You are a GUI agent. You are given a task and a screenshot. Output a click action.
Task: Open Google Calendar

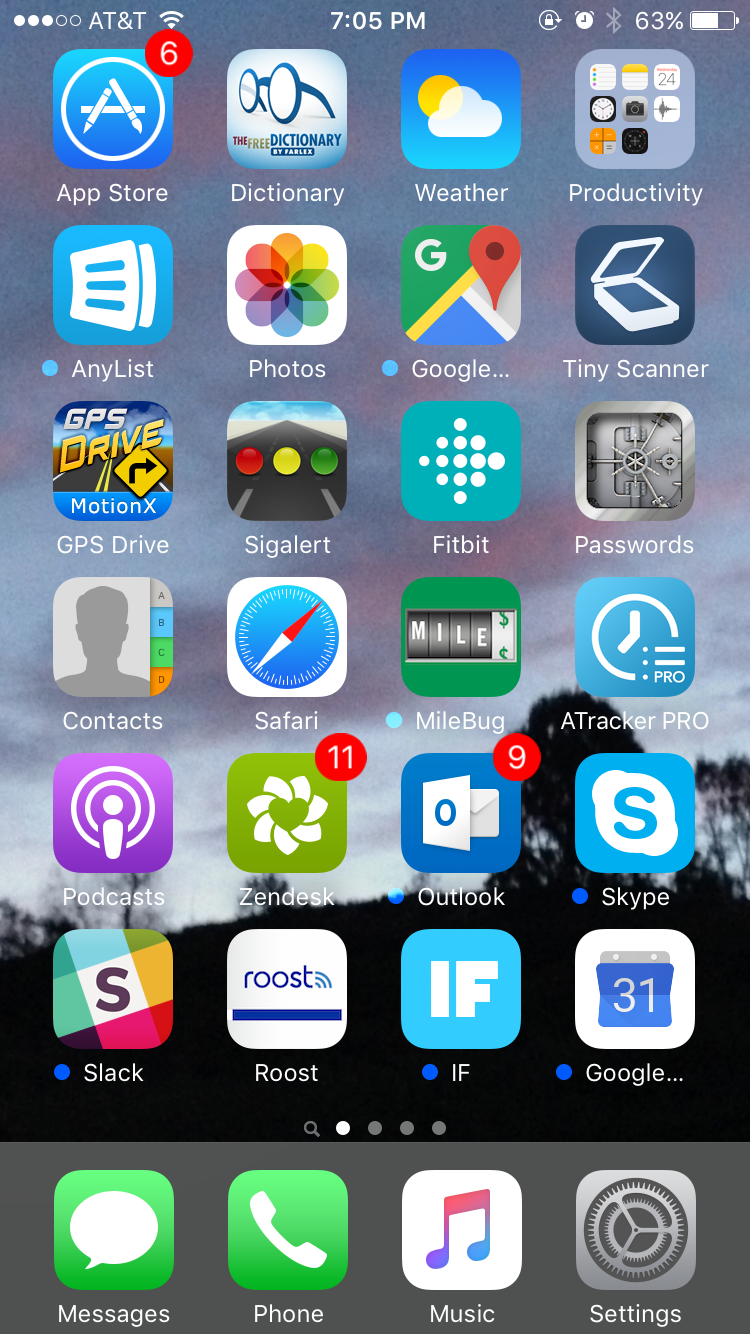[x=635, y=989]
